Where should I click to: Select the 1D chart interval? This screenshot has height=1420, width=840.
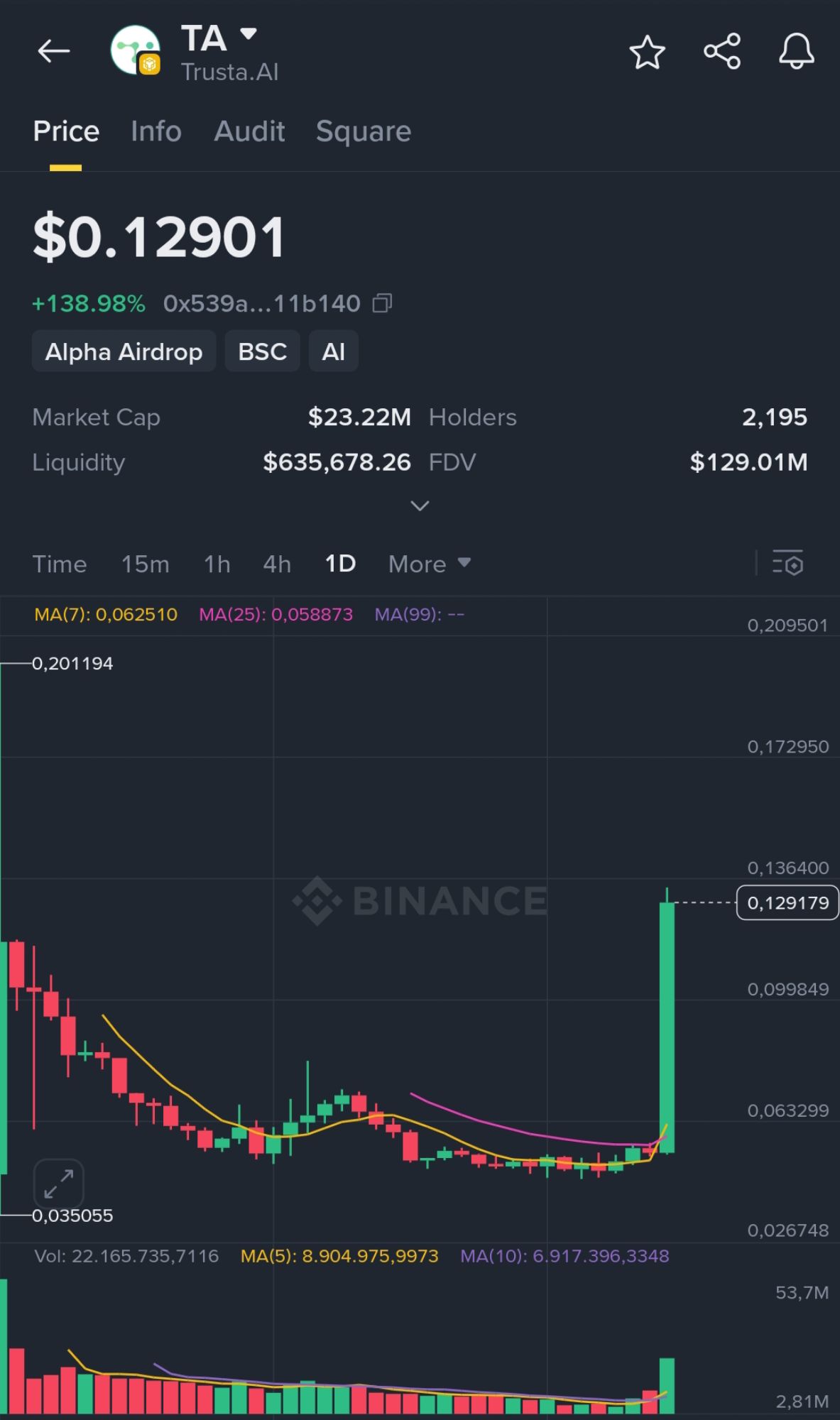click(340, 564)
